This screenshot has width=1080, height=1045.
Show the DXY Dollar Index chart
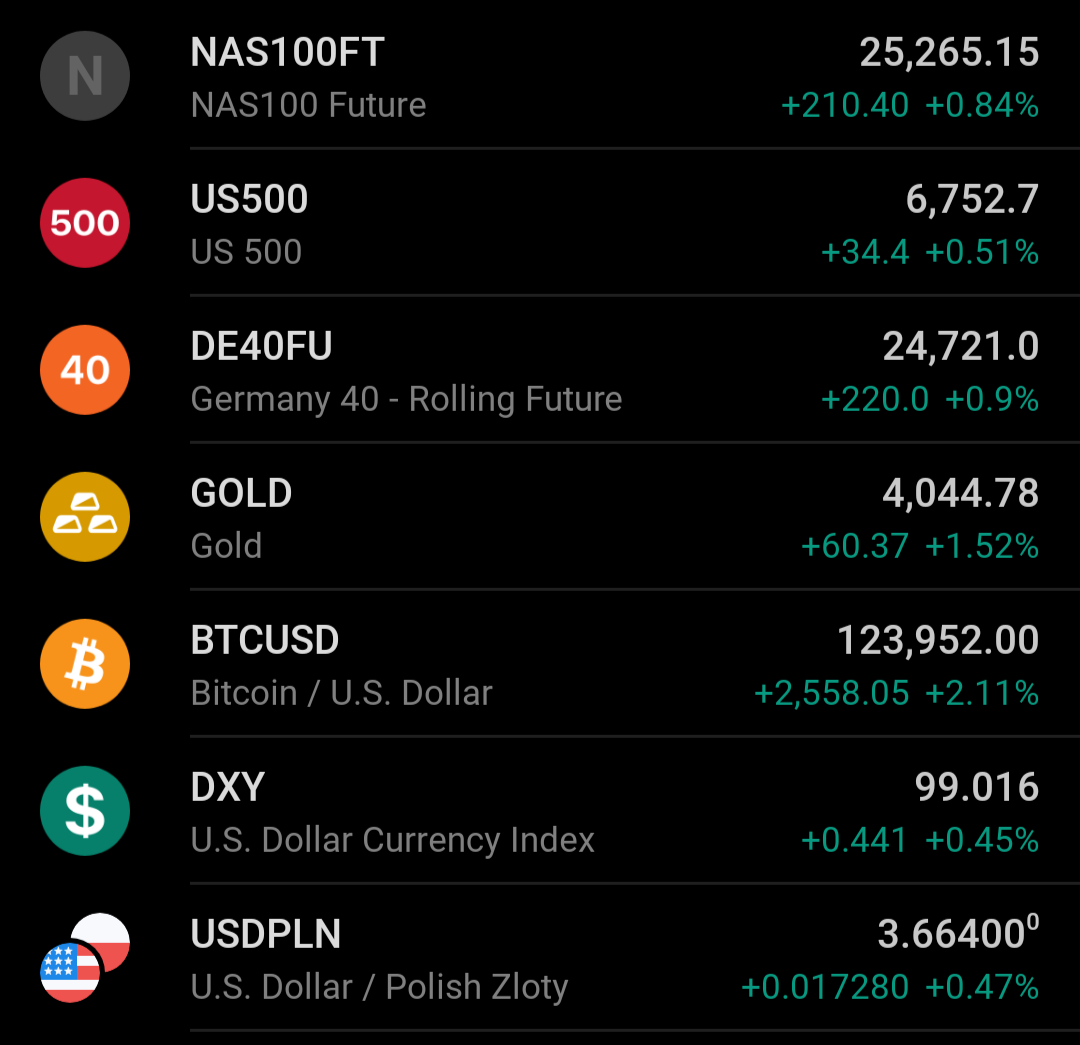coord(540,812)
